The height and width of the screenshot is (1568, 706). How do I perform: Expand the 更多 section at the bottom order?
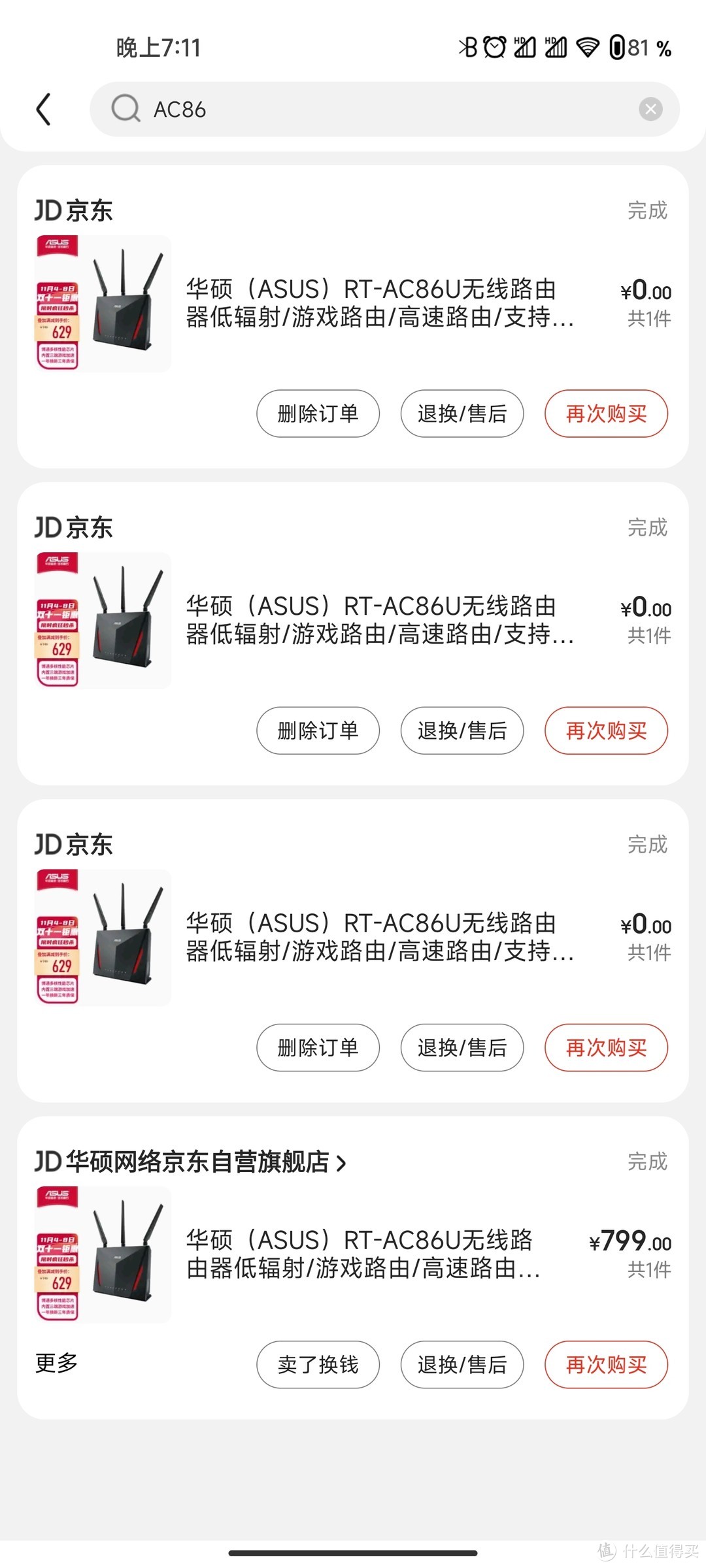(56, 1364)
